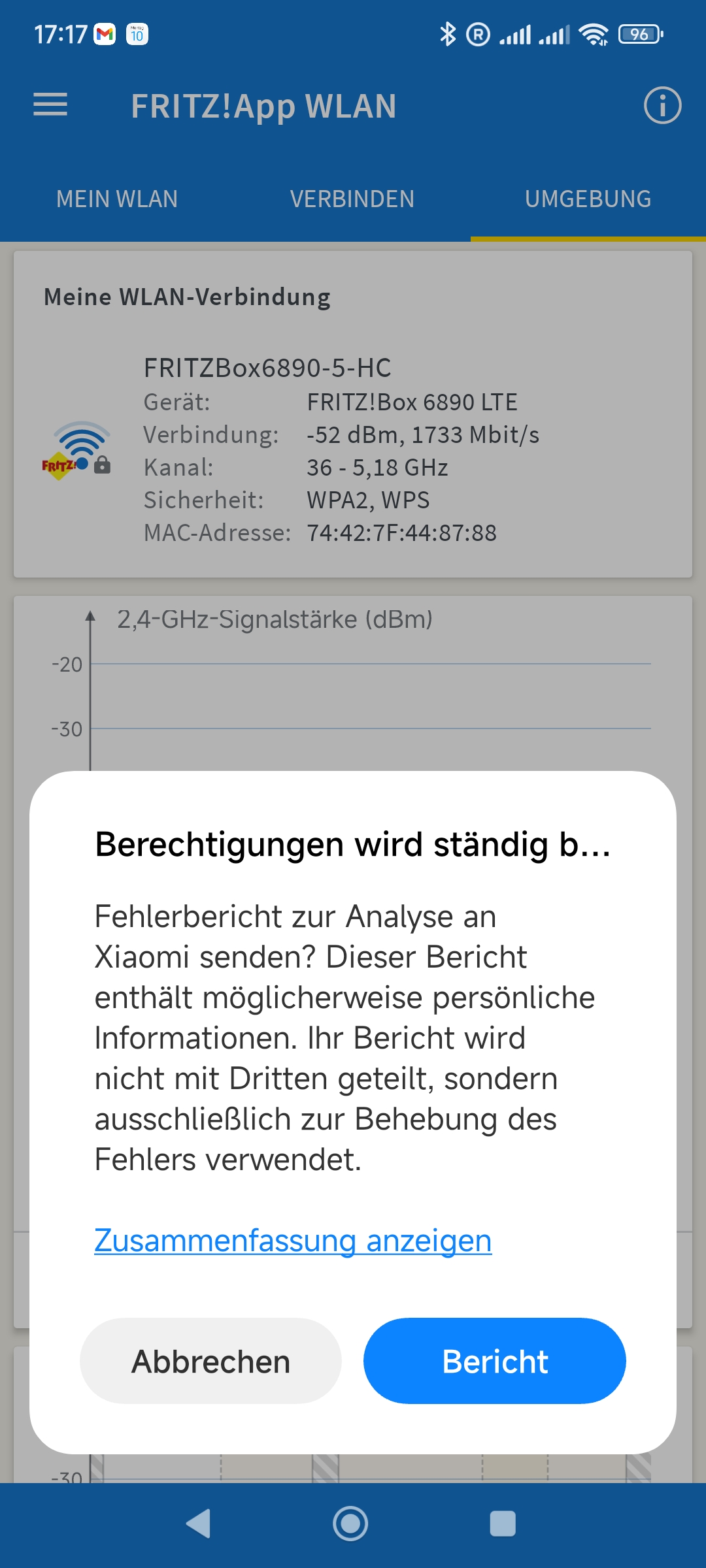Tap Bericht to send the error report
The height and width of the screenshot is (1568, 706).
pos(495,1361)
